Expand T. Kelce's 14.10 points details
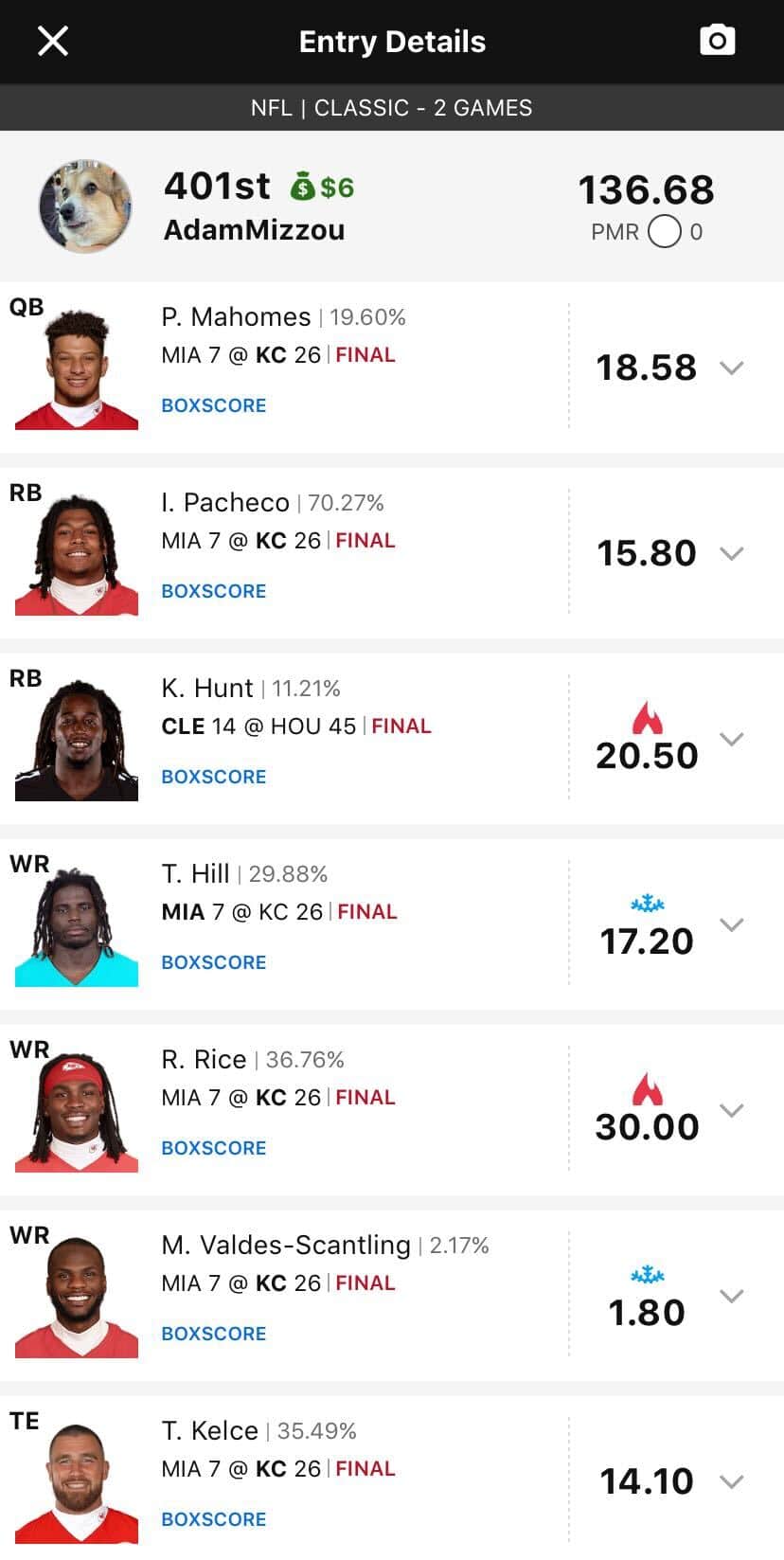The height and width of the screenshot is (1560, 784). click(x=731, y=1481)
